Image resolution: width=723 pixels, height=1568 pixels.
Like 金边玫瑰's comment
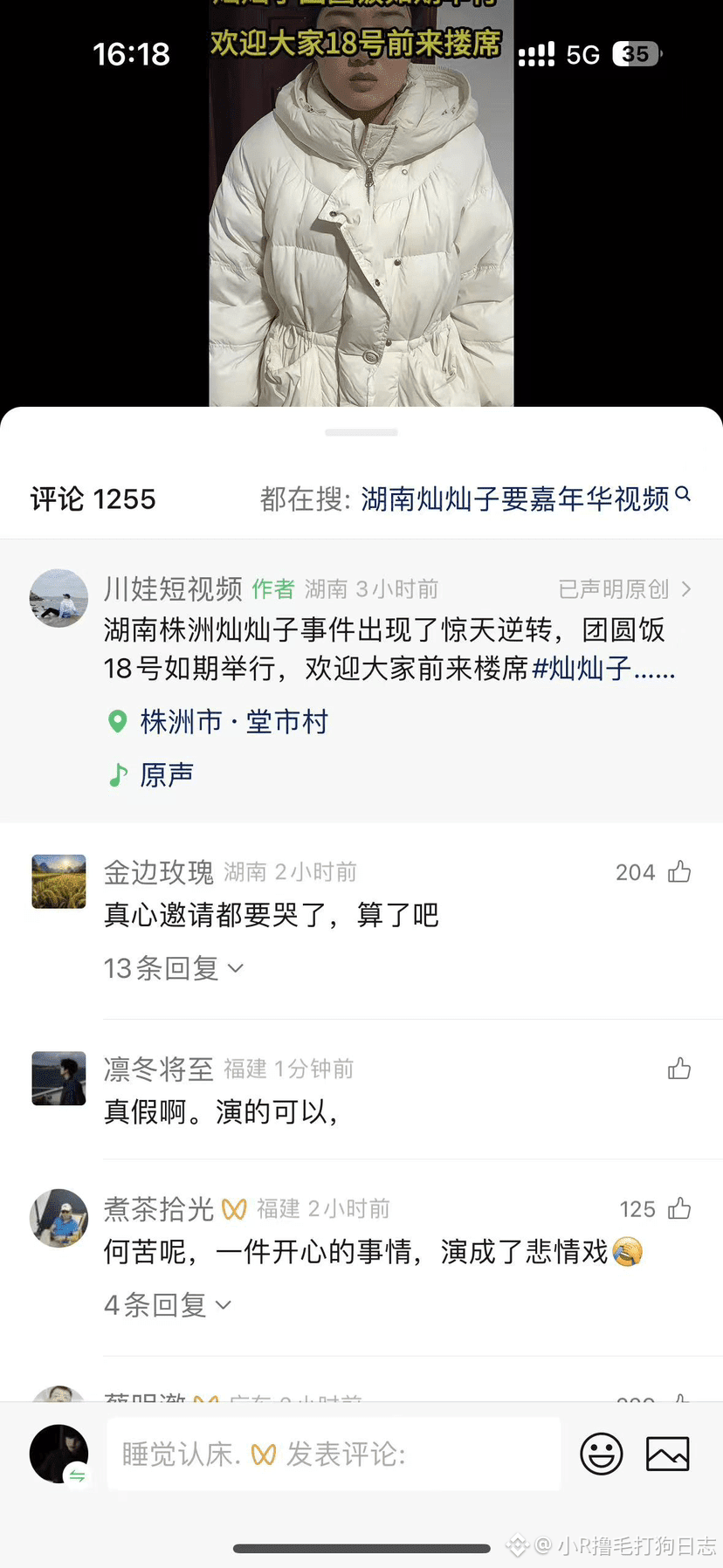click(678, 872)
